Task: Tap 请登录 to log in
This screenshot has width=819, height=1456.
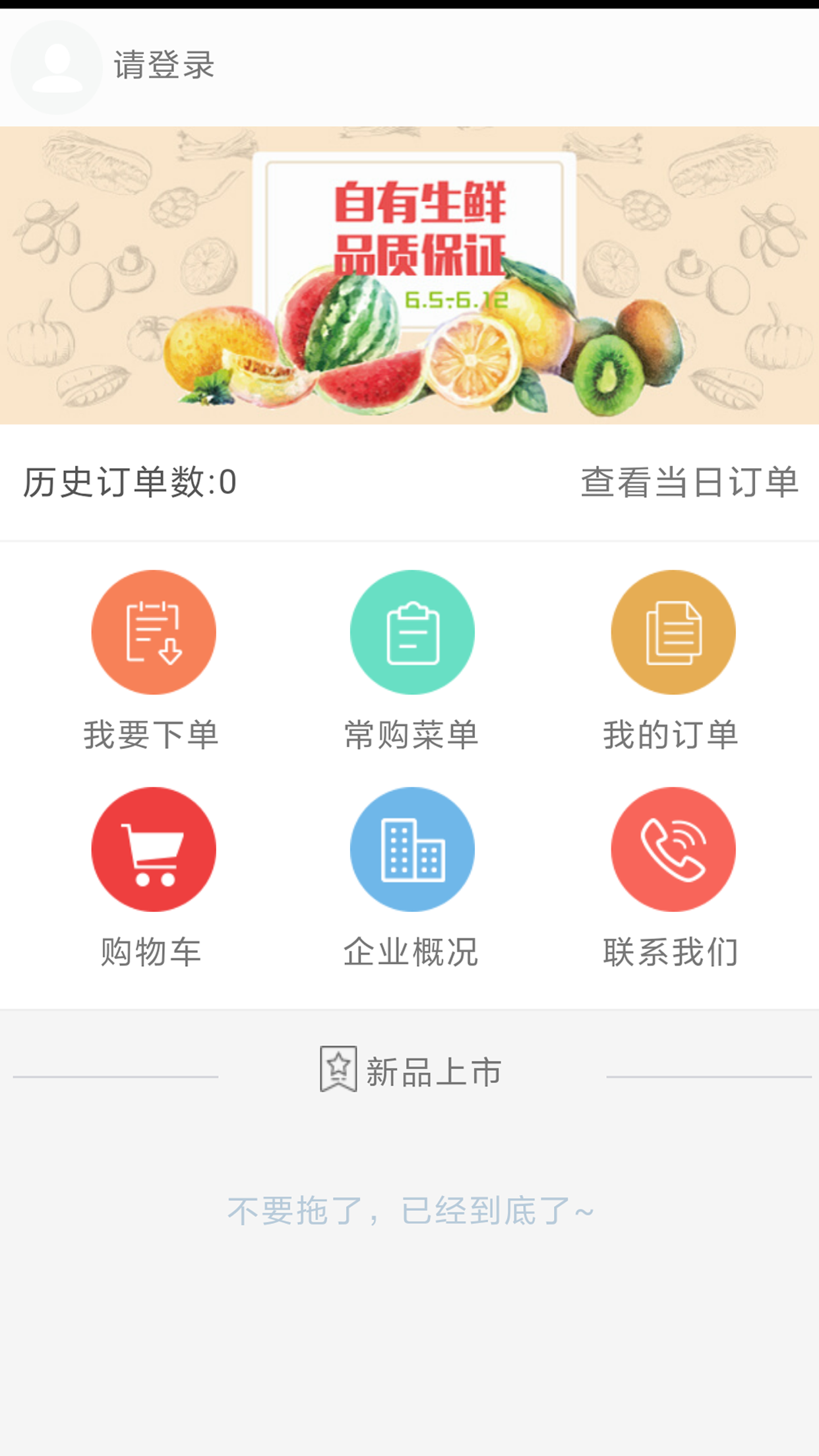Action: click(x=164, y=65)
